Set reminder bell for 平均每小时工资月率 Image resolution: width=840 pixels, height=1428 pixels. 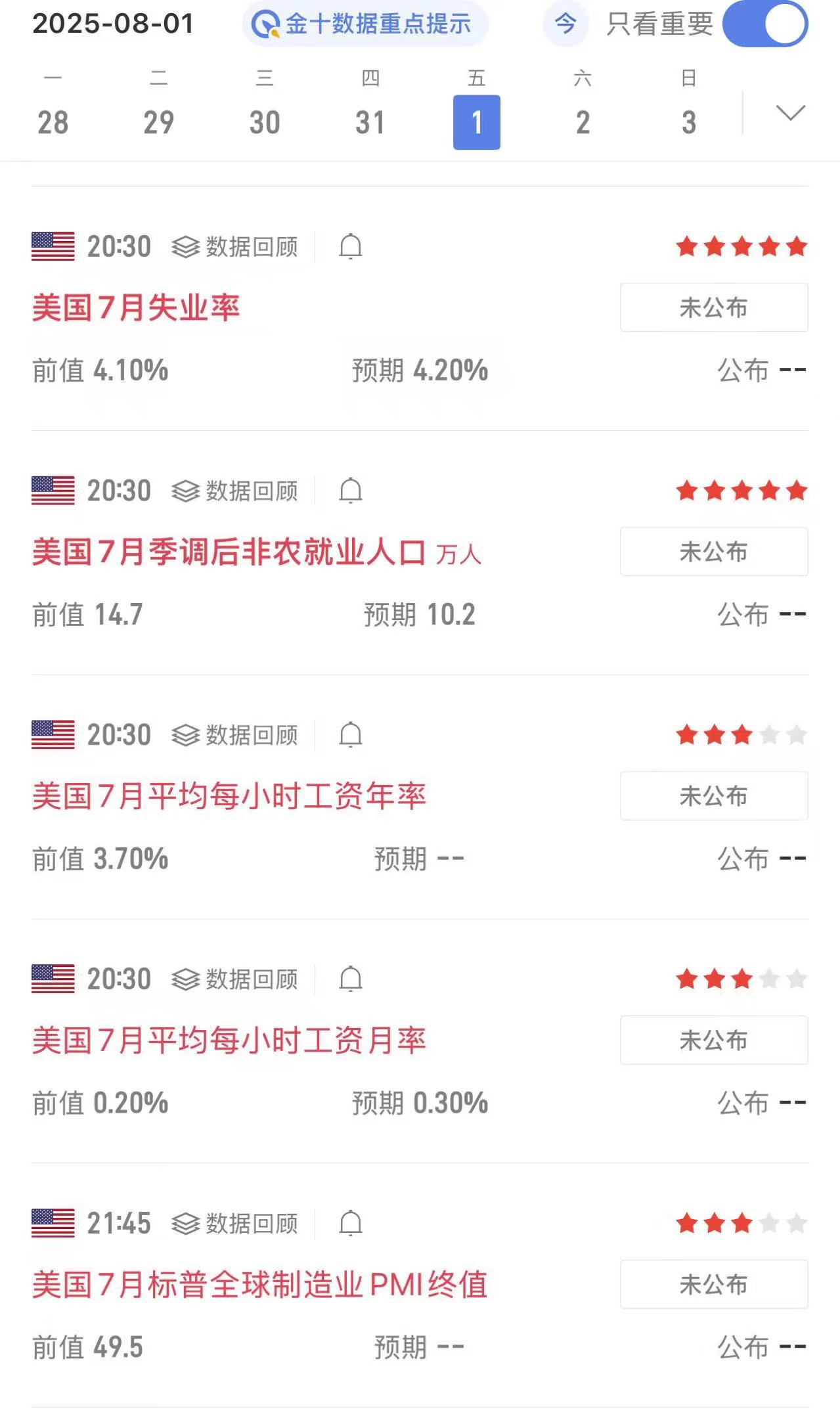tap(351, 979)
